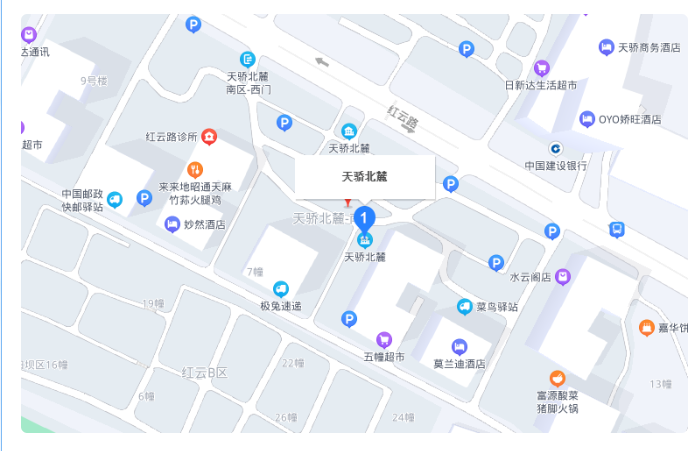This screenshot has width=698, height=451.
Task: Select 天骄商务酒店 hotel marker
Action: [606, 47]
